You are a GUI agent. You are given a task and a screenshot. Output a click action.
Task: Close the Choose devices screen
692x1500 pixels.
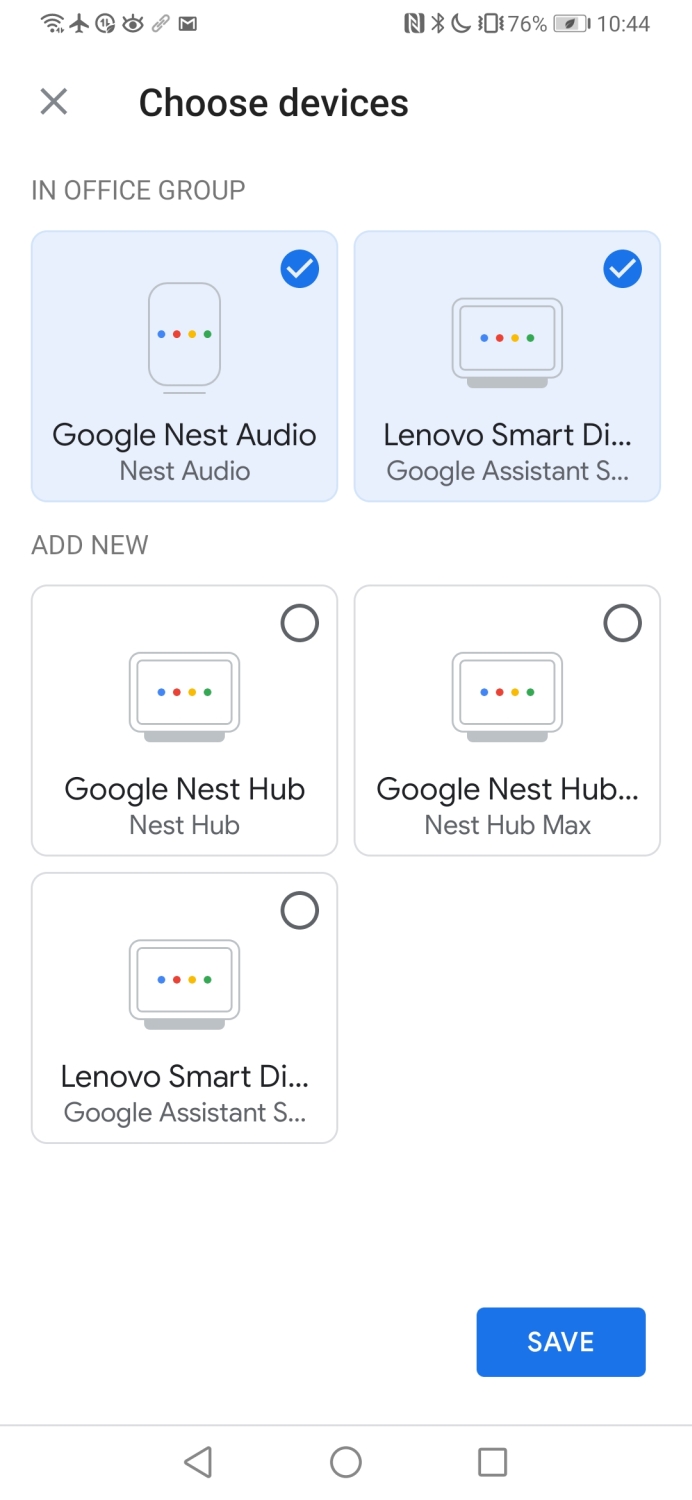(x=53, y=102)
